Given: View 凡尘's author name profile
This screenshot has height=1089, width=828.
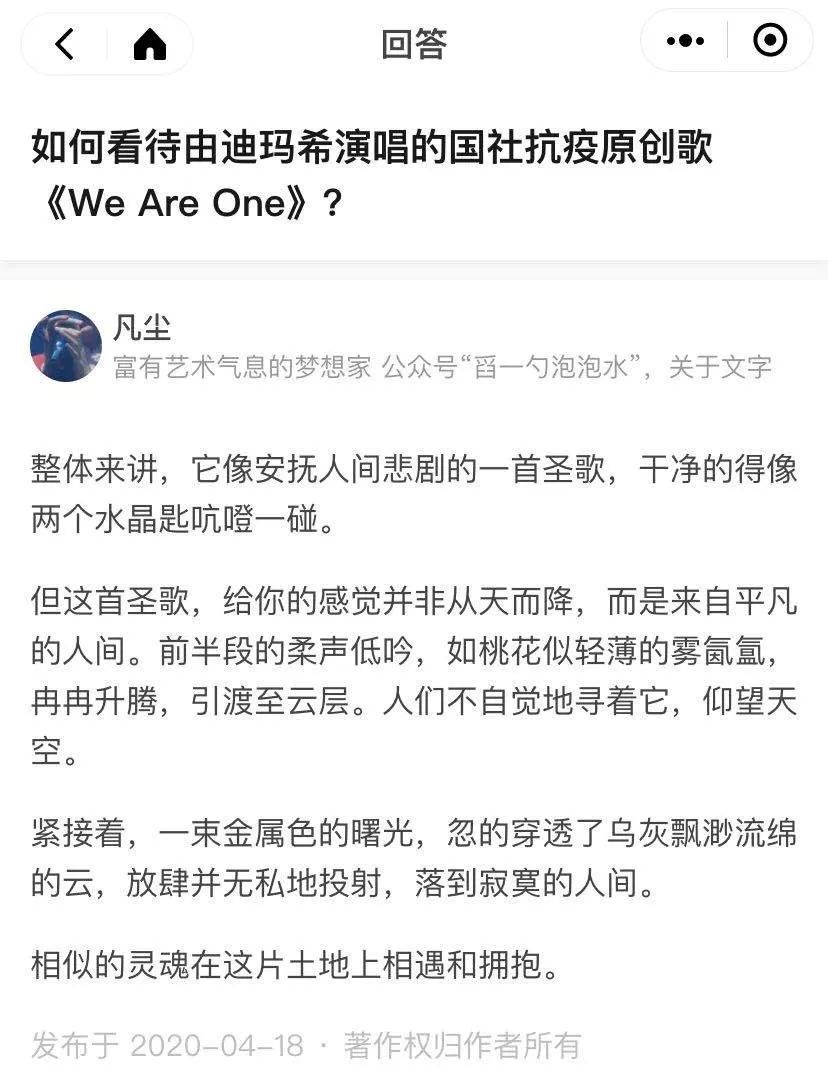Looking at the screenshot, I should pos(142,327).
